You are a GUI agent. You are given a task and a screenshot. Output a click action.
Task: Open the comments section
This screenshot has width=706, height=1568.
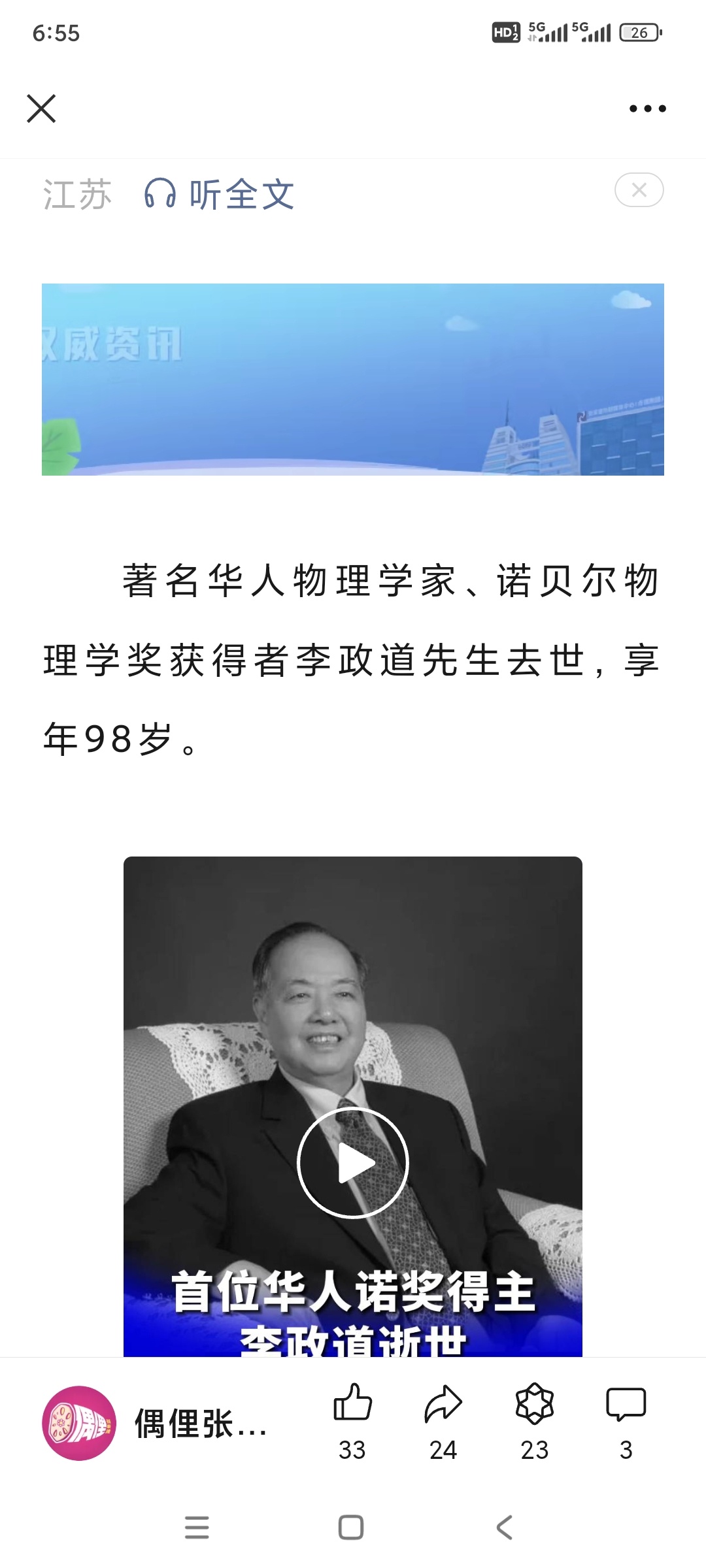point(626,1403)
